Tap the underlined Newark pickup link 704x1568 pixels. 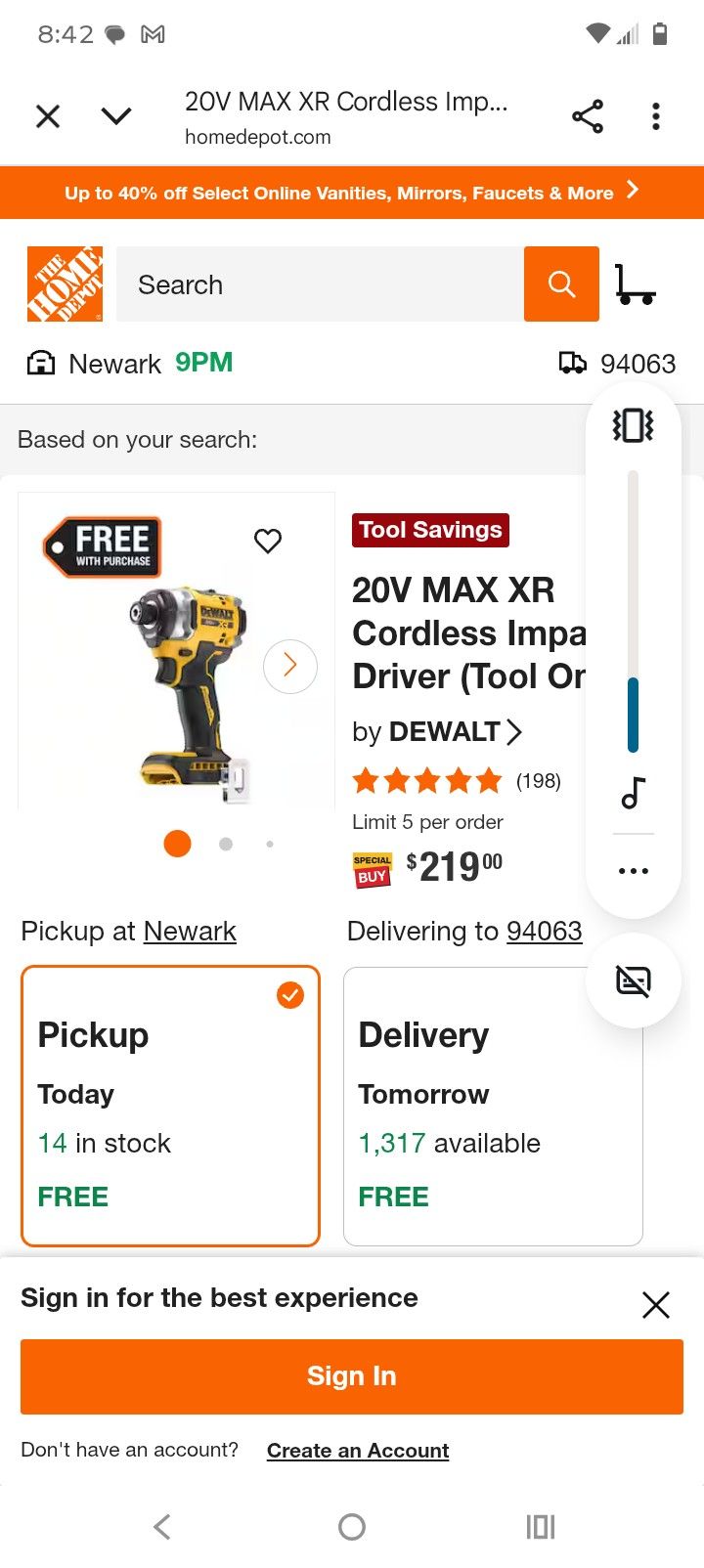pos(190,932)
